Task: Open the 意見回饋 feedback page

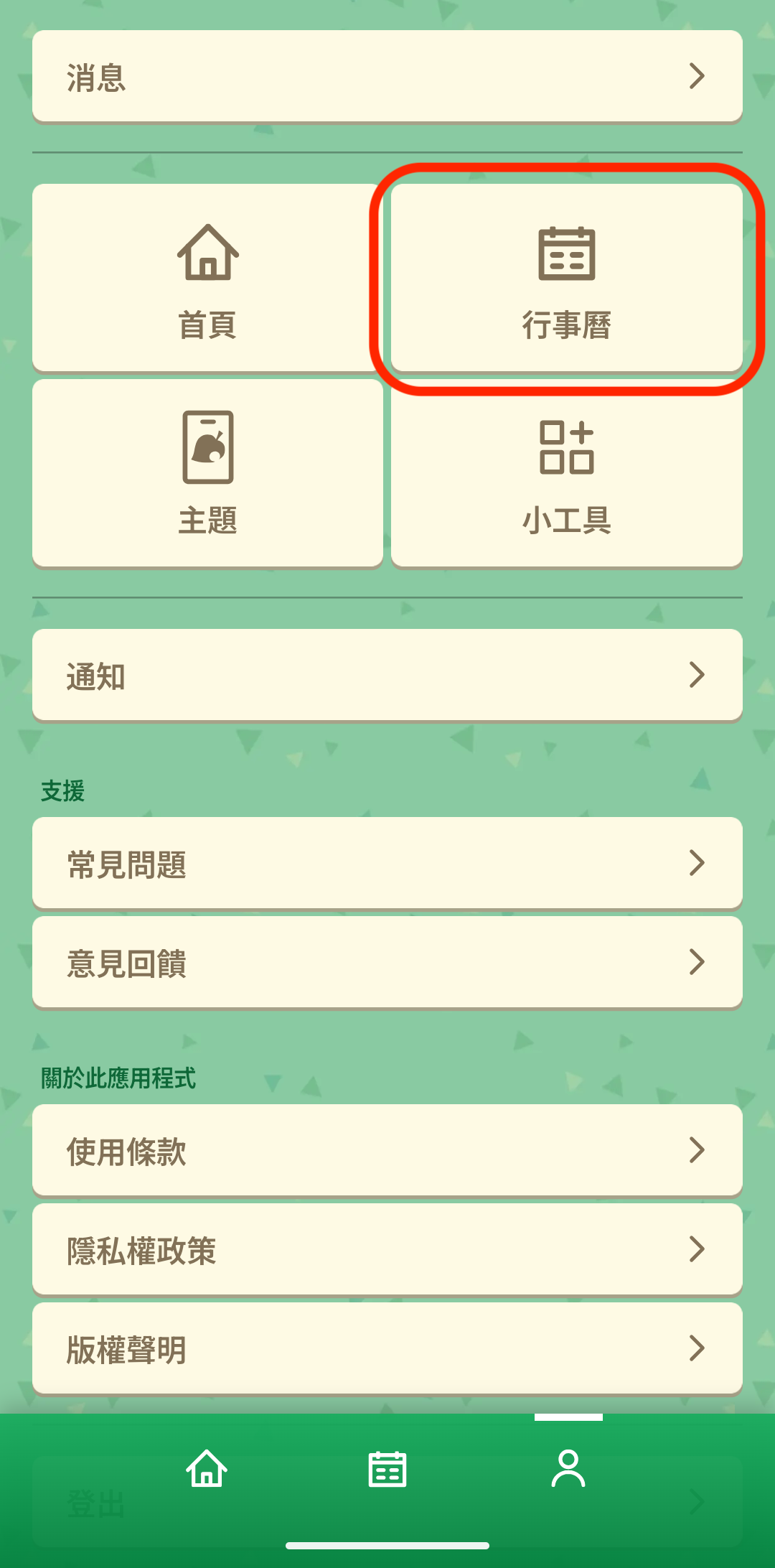Action: pyautogui.click(x=387, y=963)
